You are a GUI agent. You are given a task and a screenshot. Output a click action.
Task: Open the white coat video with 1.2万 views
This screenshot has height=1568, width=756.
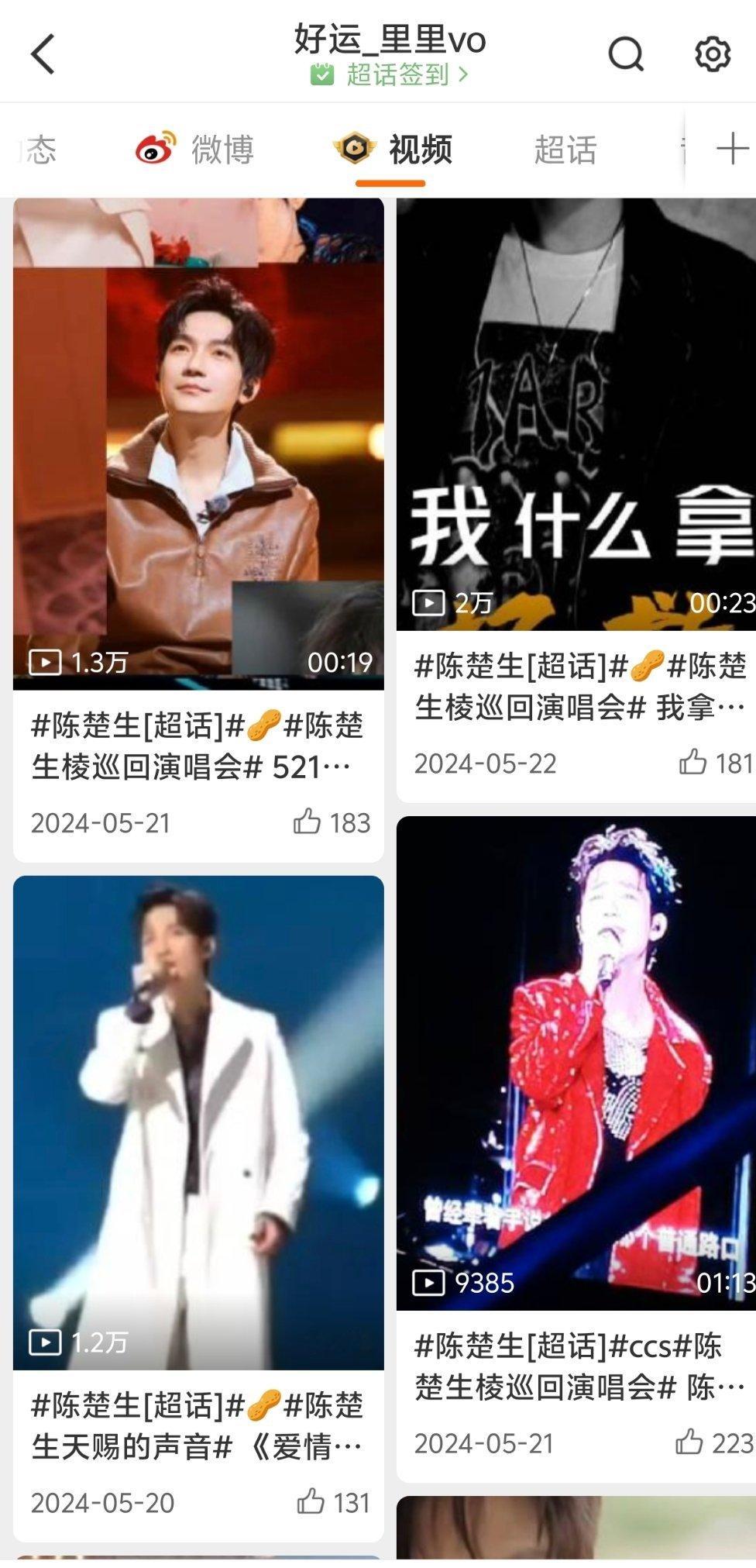[x=198, y=1123]
